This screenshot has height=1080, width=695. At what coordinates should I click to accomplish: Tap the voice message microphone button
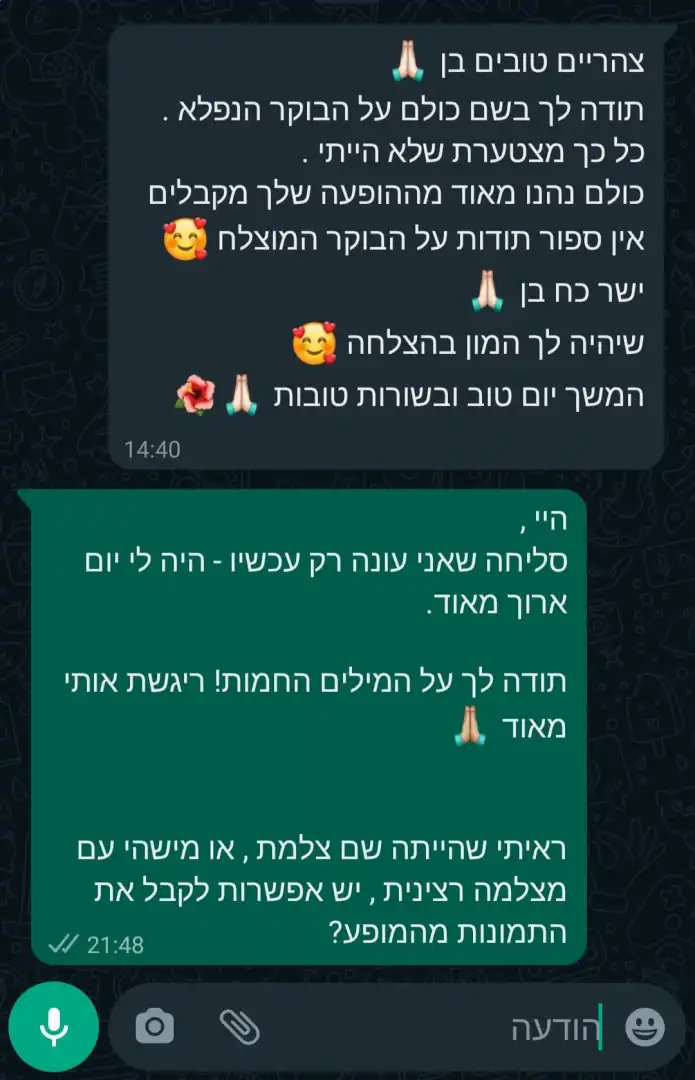point(53,1026)
